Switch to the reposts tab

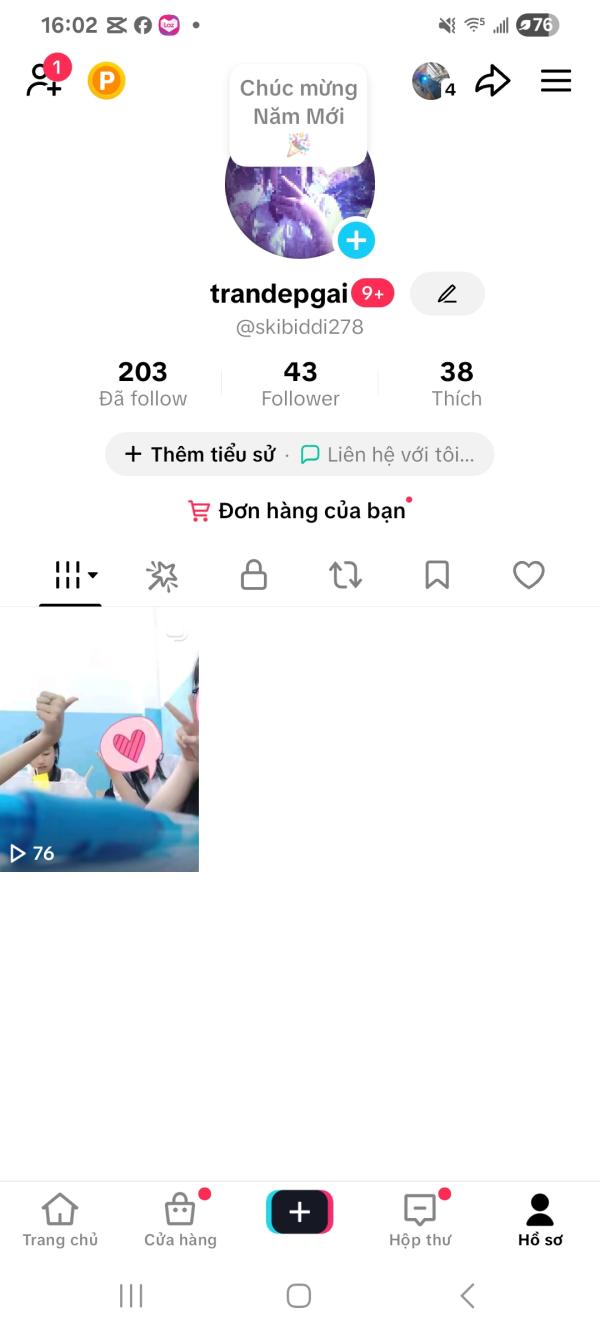[x=345, y=575]
